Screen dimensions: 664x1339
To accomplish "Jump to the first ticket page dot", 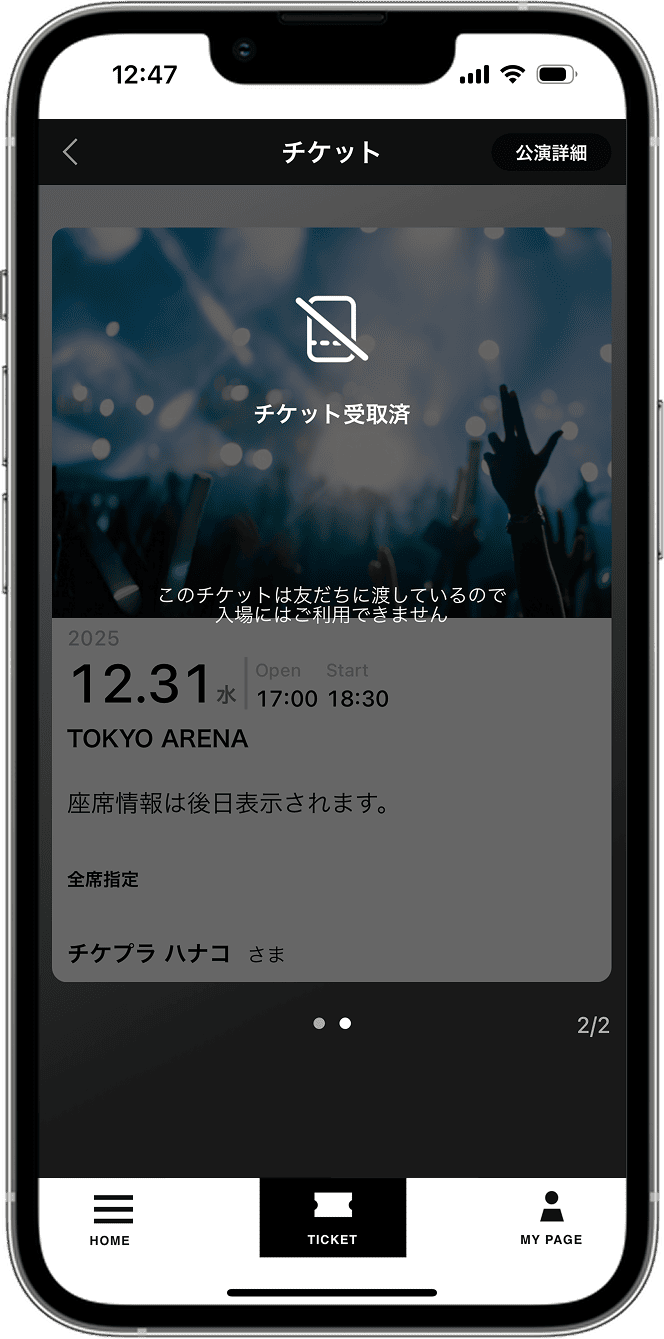I will (x=319, y=1023).
